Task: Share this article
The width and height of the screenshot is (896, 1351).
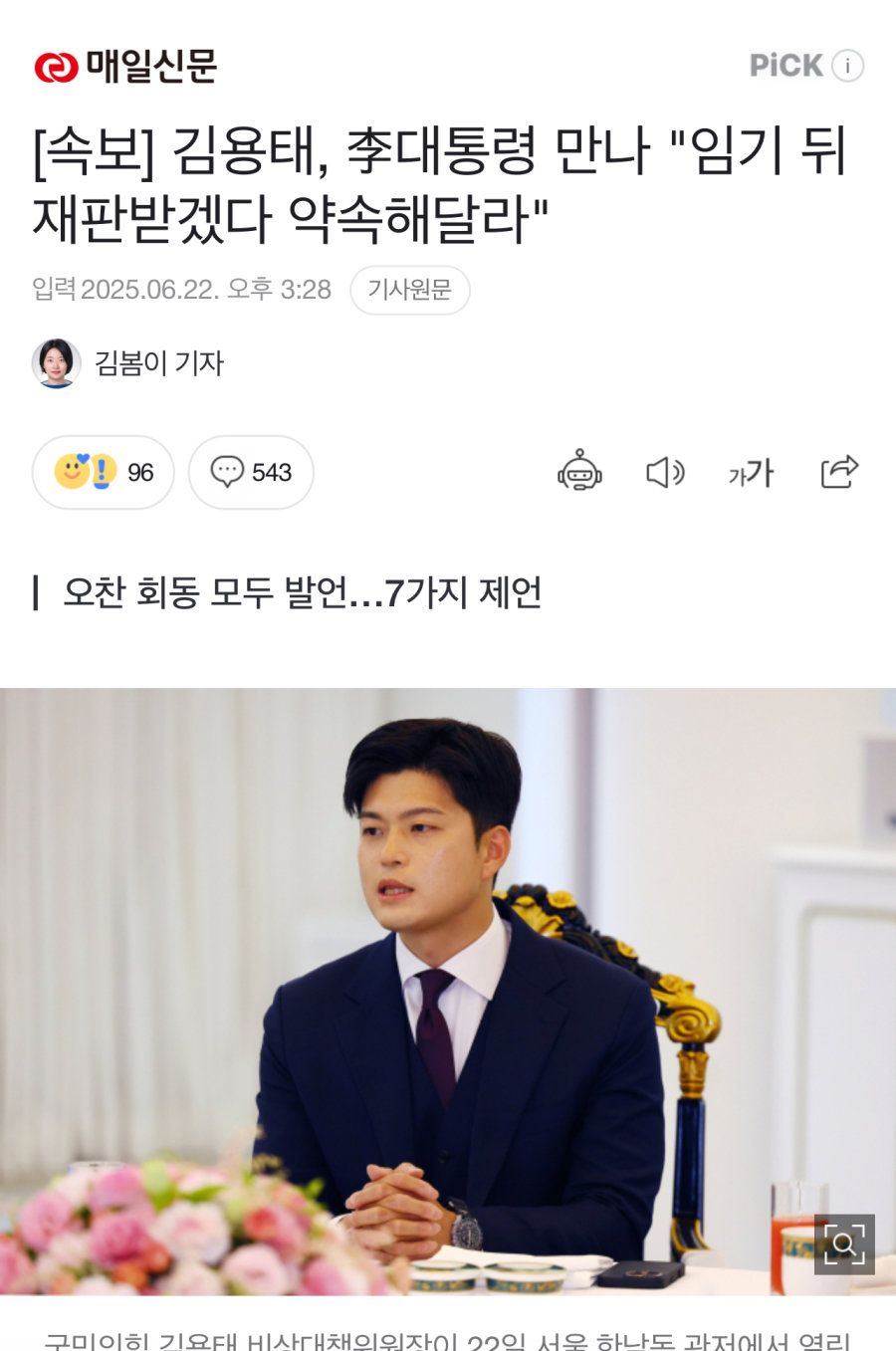Action: click(x=838, y=472)
